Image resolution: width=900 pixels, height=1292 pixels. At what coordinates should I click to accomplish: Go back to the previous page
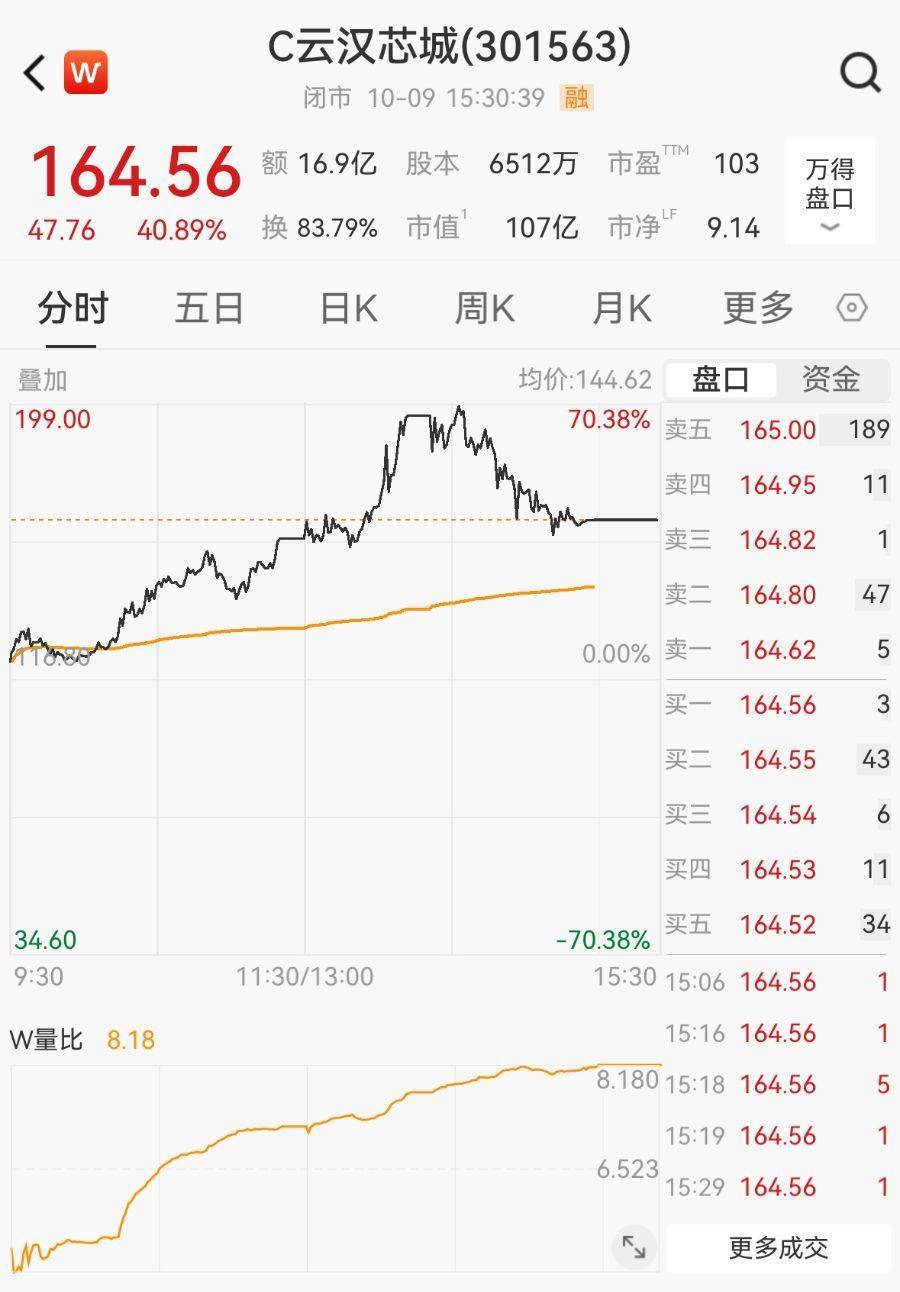tap(35, 73)
